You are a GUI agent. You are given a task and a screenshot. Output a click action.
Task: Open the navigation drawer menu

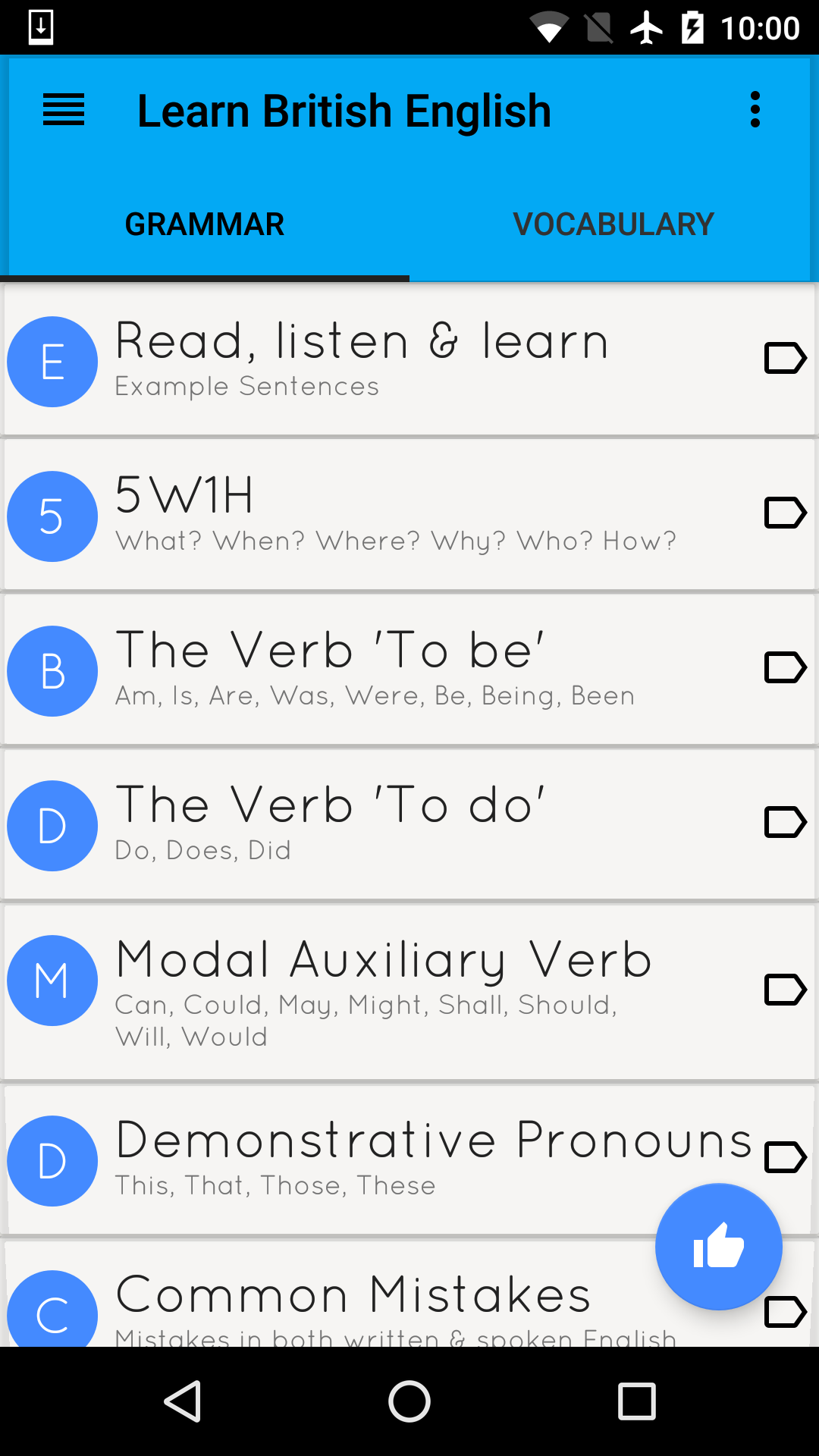coord(64,111)
